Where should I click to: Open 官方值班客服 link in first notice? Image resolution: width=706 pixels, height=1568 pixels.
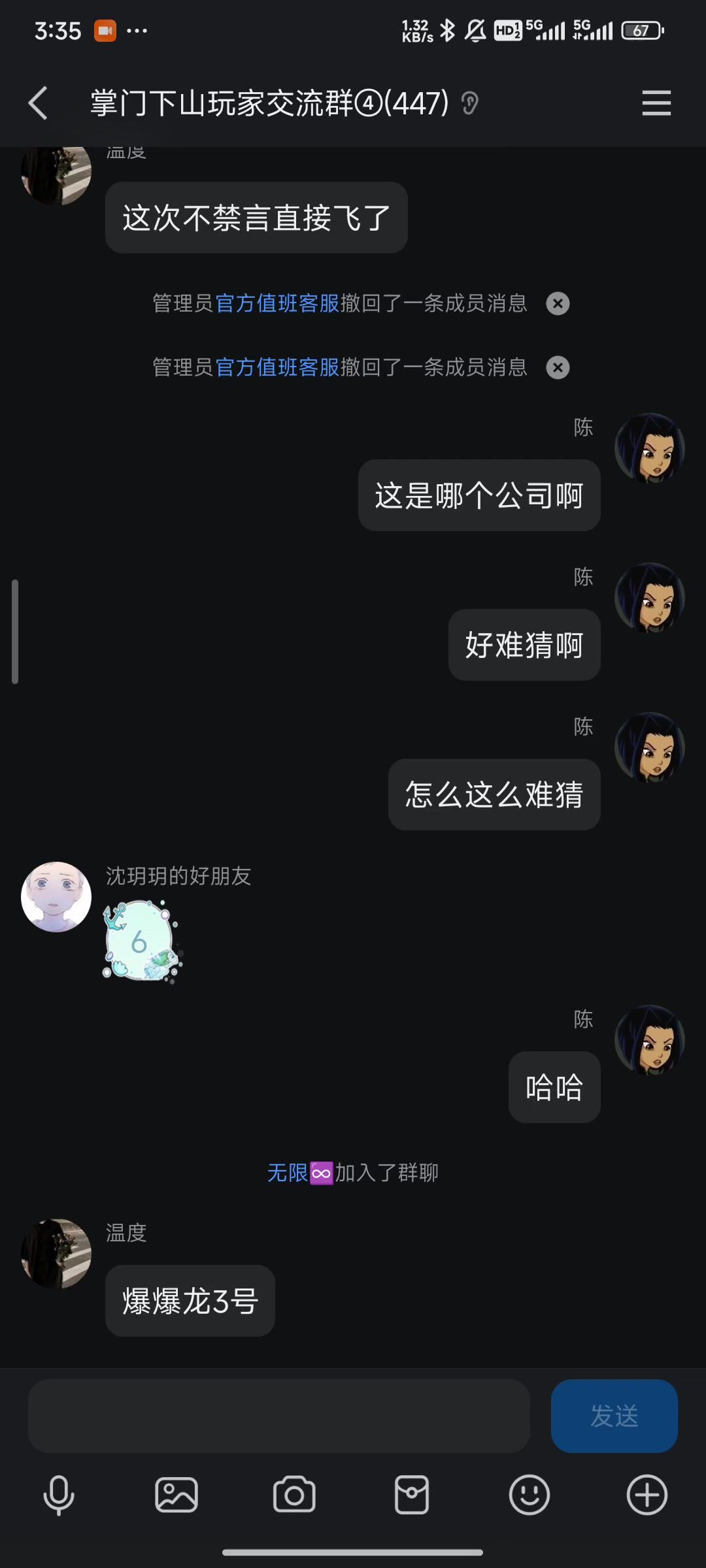click(x=277, y=303)
